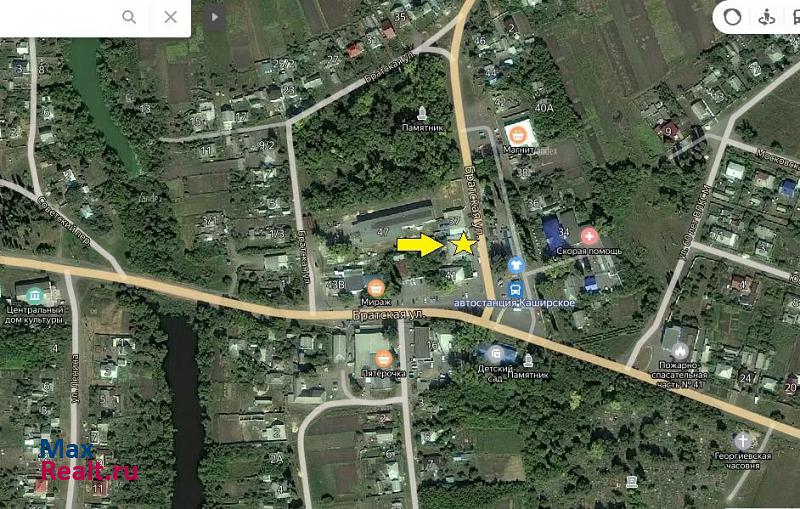
Task: Tap the circle icon in the top-right toolbar
Action: tap(734, 17)
